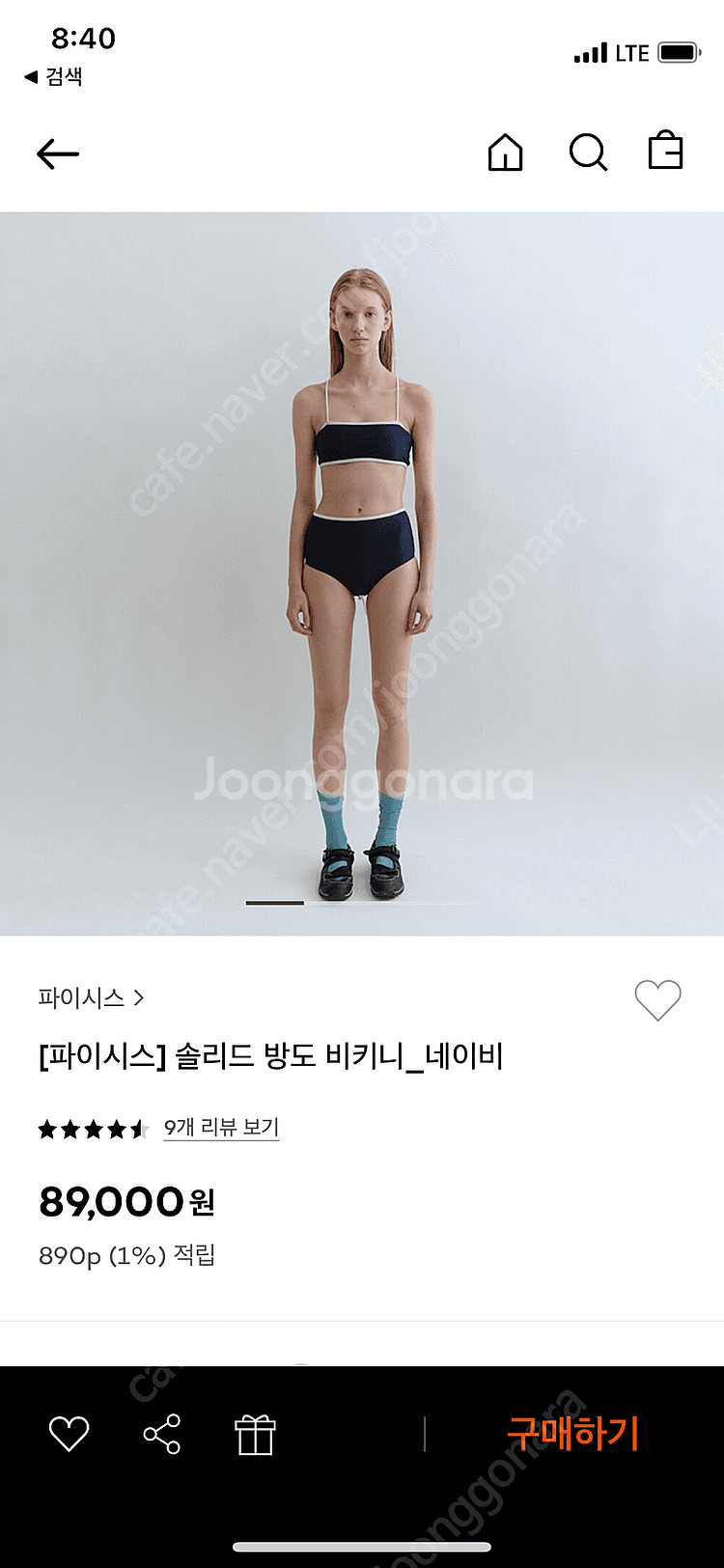724x1568 pixels.
Task: Open the shopping bag icon
Action: (666, 152)
